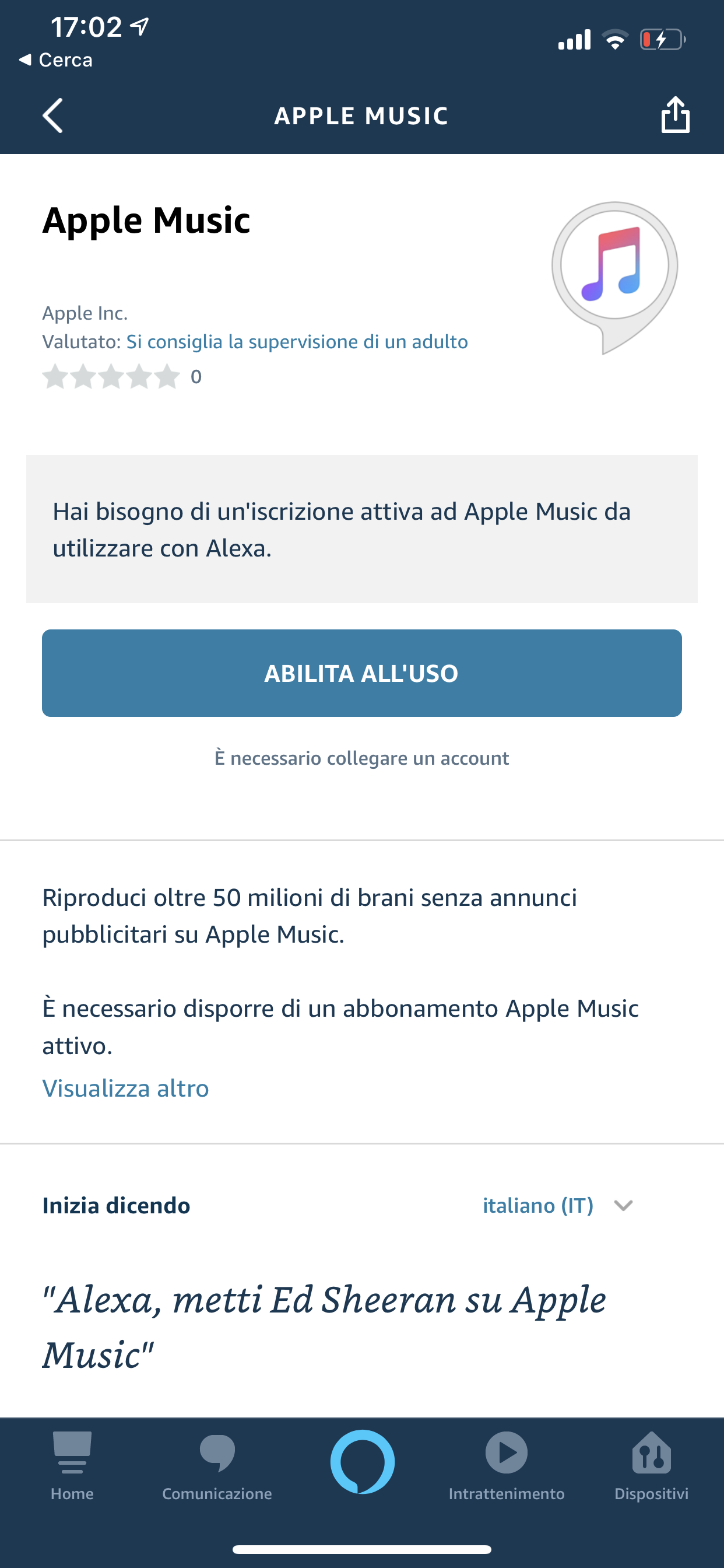The height and width of the screenshot is (1568, 724).
Task: Activate the Alexa voice button
Action: 363,1461
